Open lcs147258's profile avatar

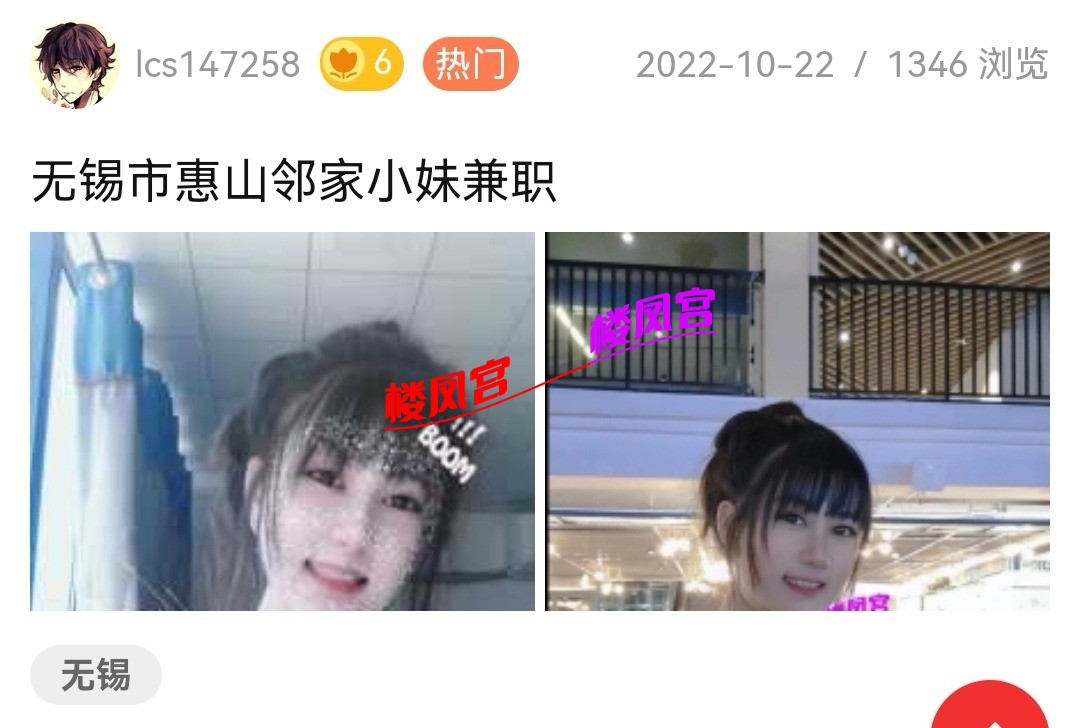click(75, 65)
